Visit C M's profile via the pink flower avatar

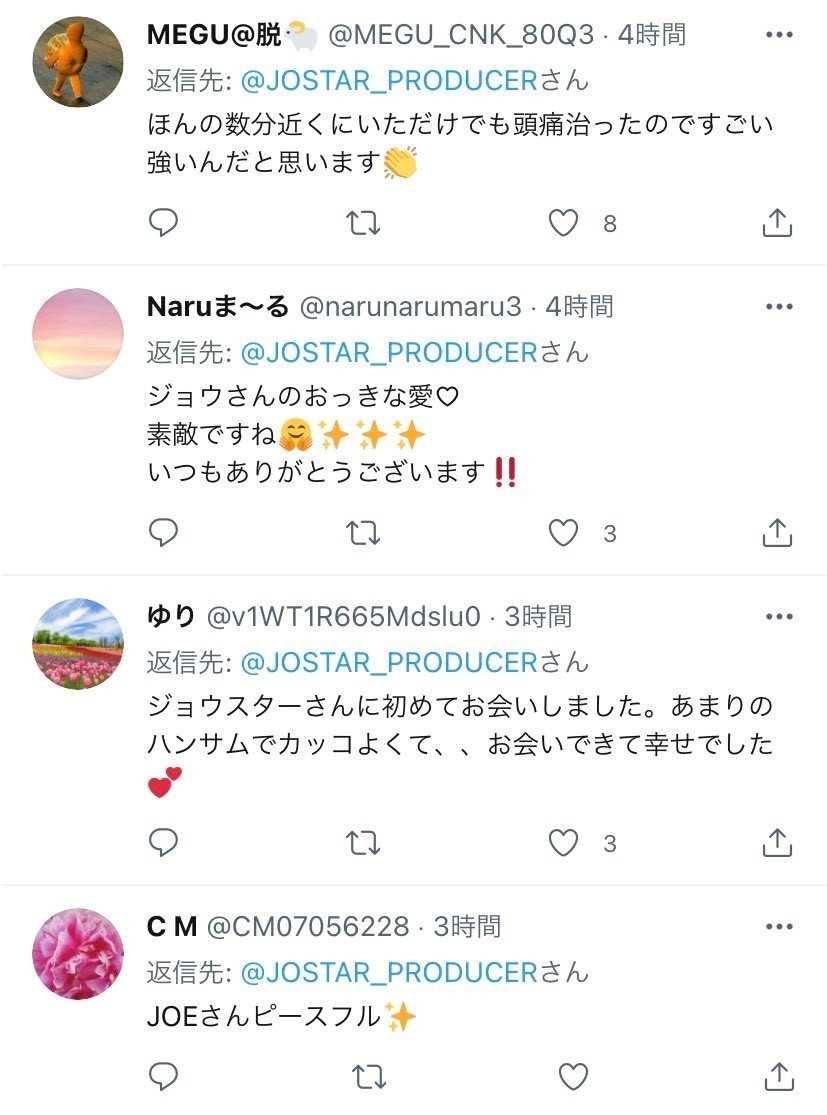click(x=78, y=954)
